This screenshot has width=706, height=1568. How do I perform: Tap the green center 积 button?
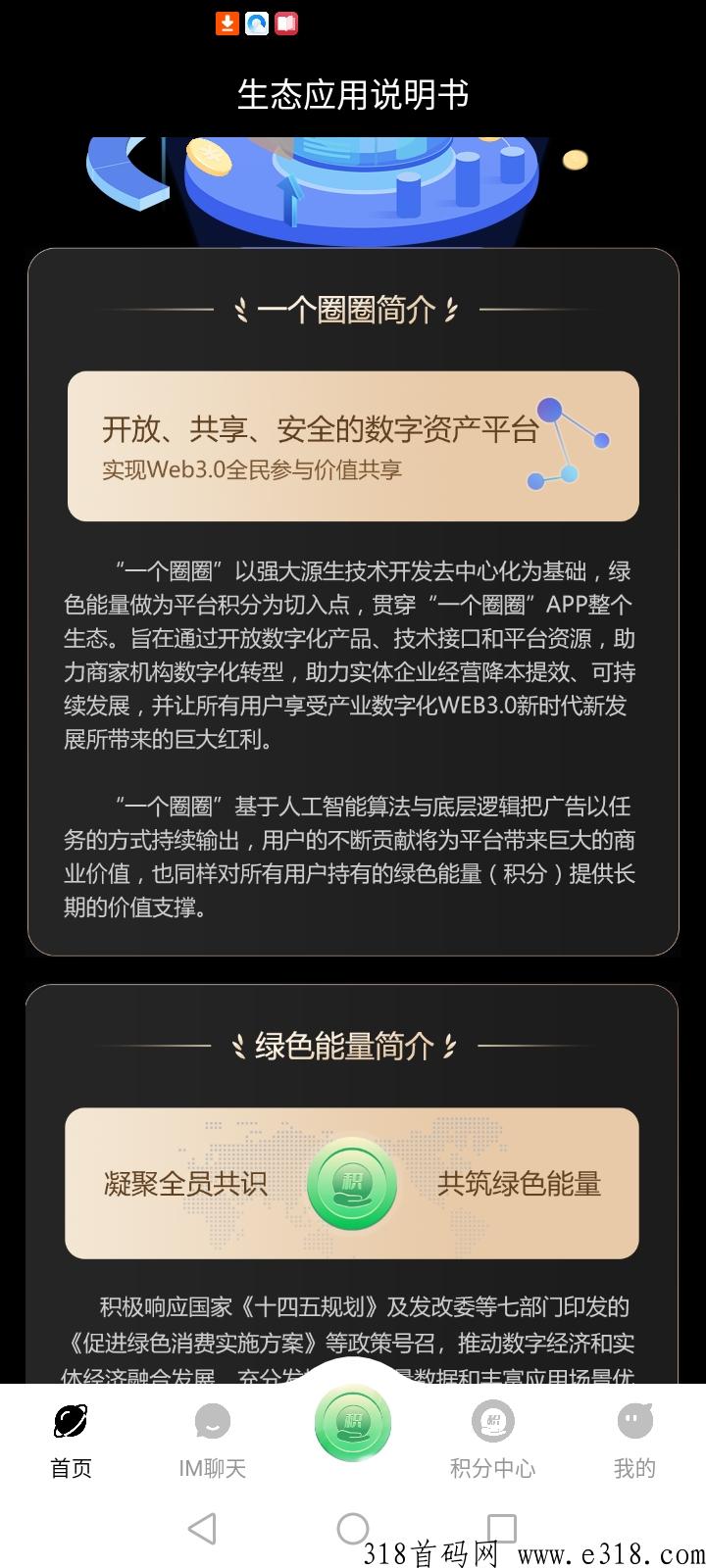(x=353, y=1423)
